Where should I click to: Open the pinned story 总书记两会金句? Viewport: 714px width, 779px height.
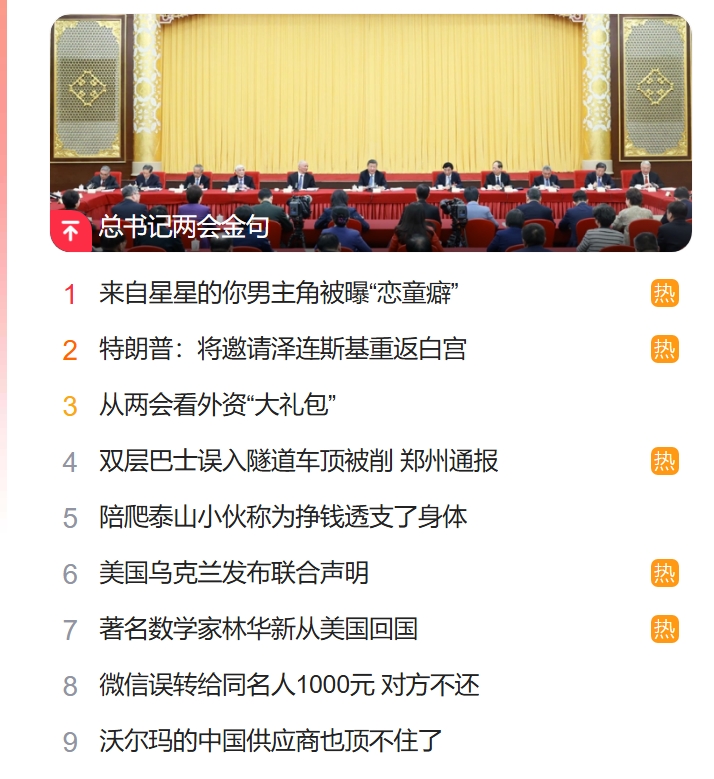coord(184,227)
